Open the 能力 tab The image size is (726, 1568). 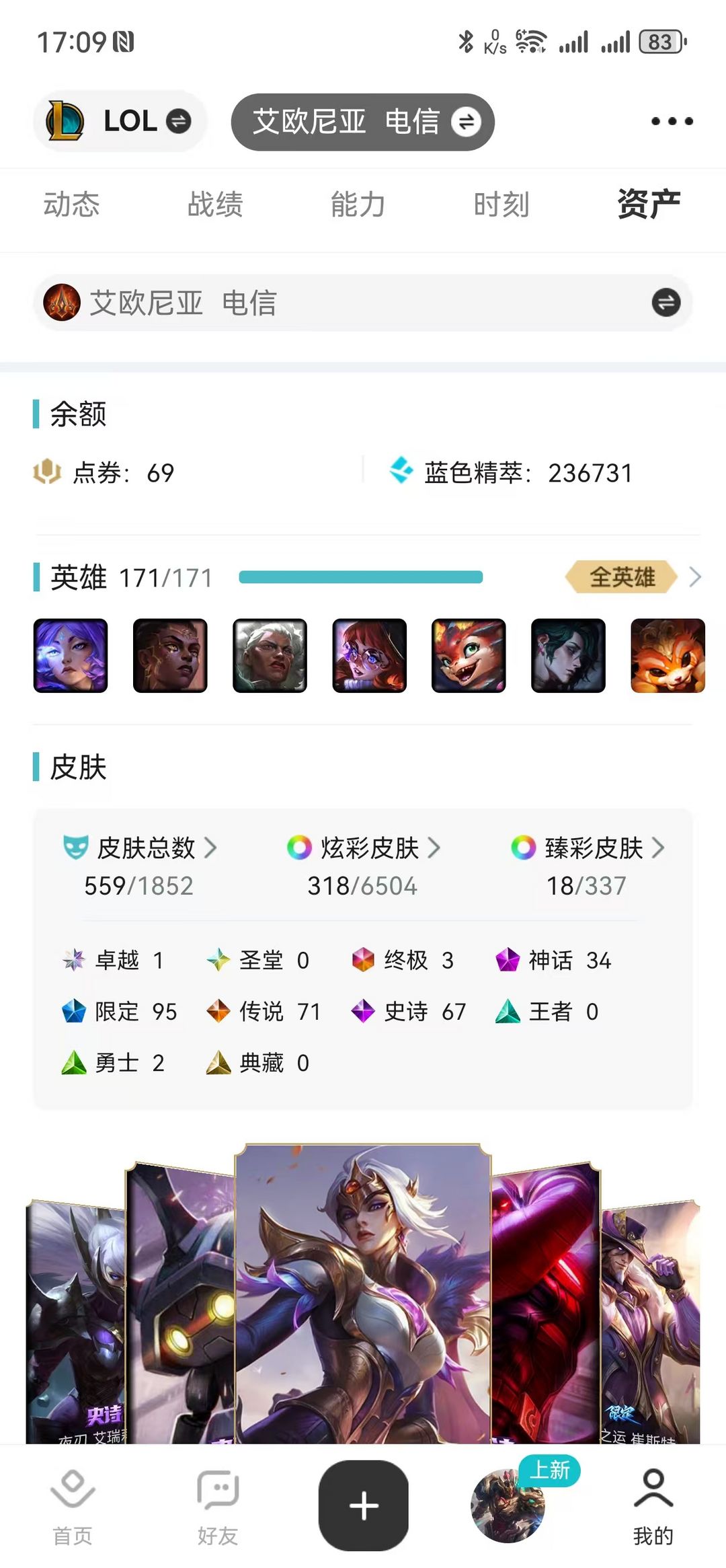(x=358, y=204)
